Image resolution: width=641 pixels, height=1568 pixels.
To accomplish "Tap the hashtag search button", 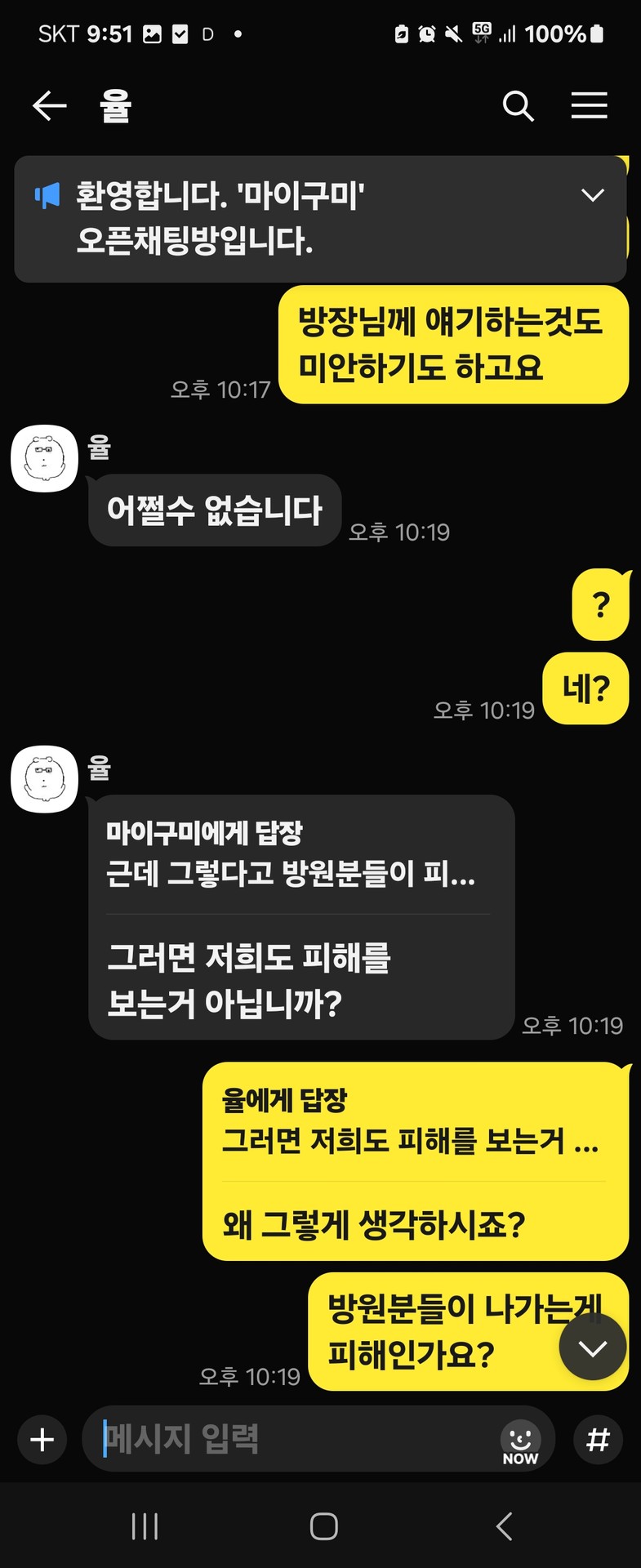I will 598,1439.
